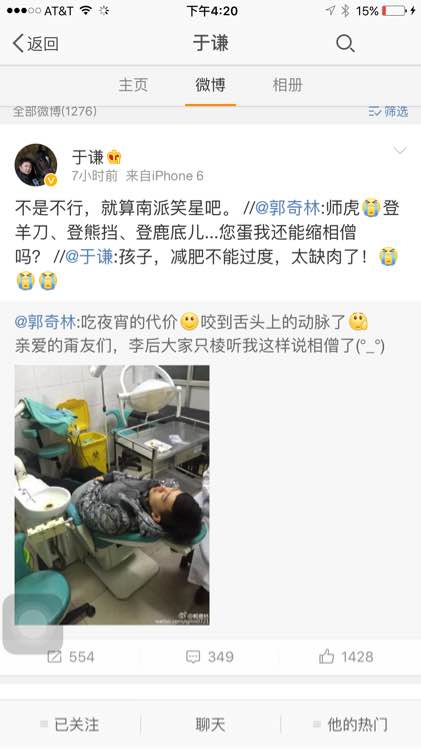
Task: Open 于谦's profile avatar on the post
Action: click(x=36, y=165)
